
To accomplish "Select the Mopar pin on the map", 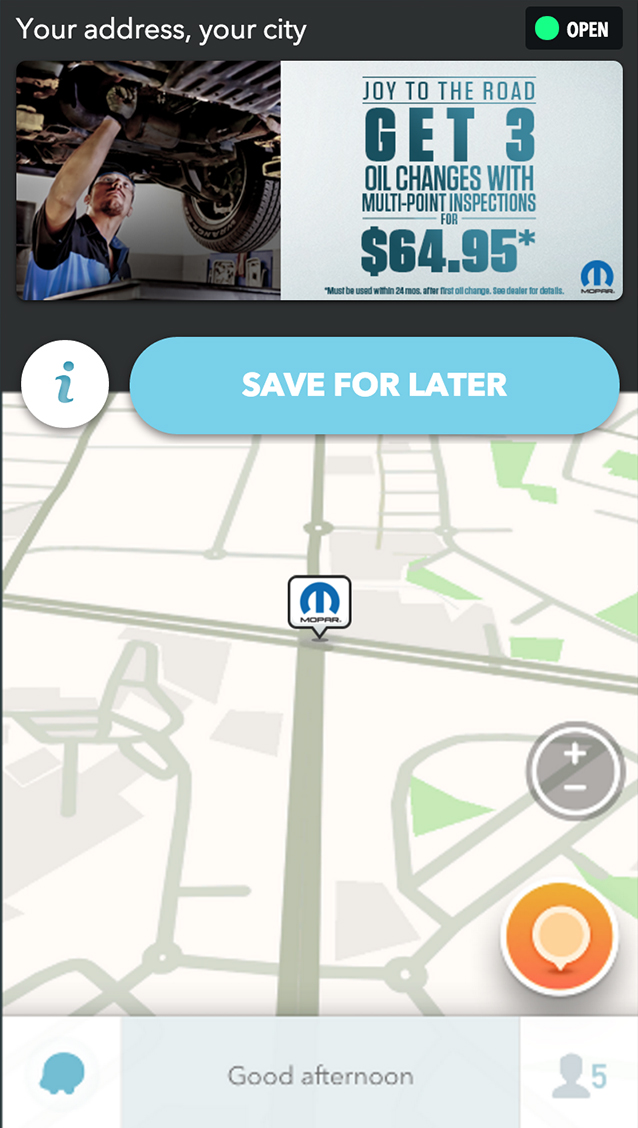I will click(x=319, y=603).
